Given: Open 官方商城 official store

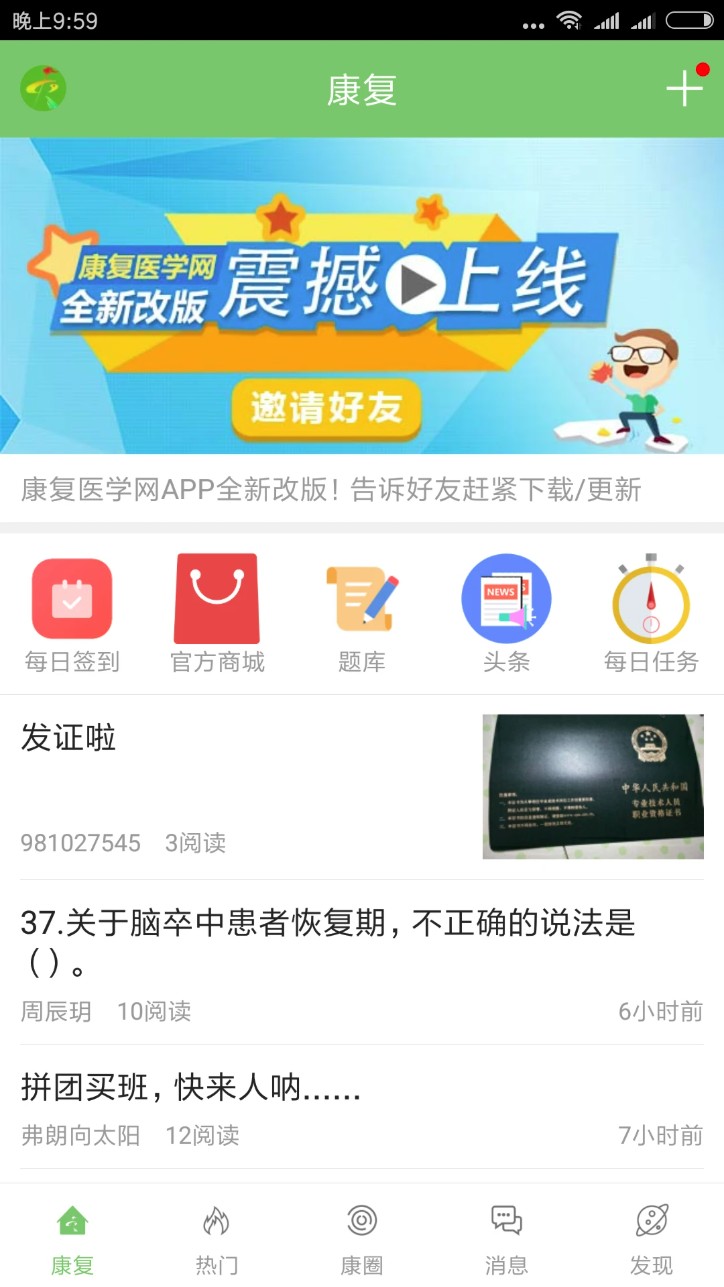Looking at the screenshot, I should [217, 614].
